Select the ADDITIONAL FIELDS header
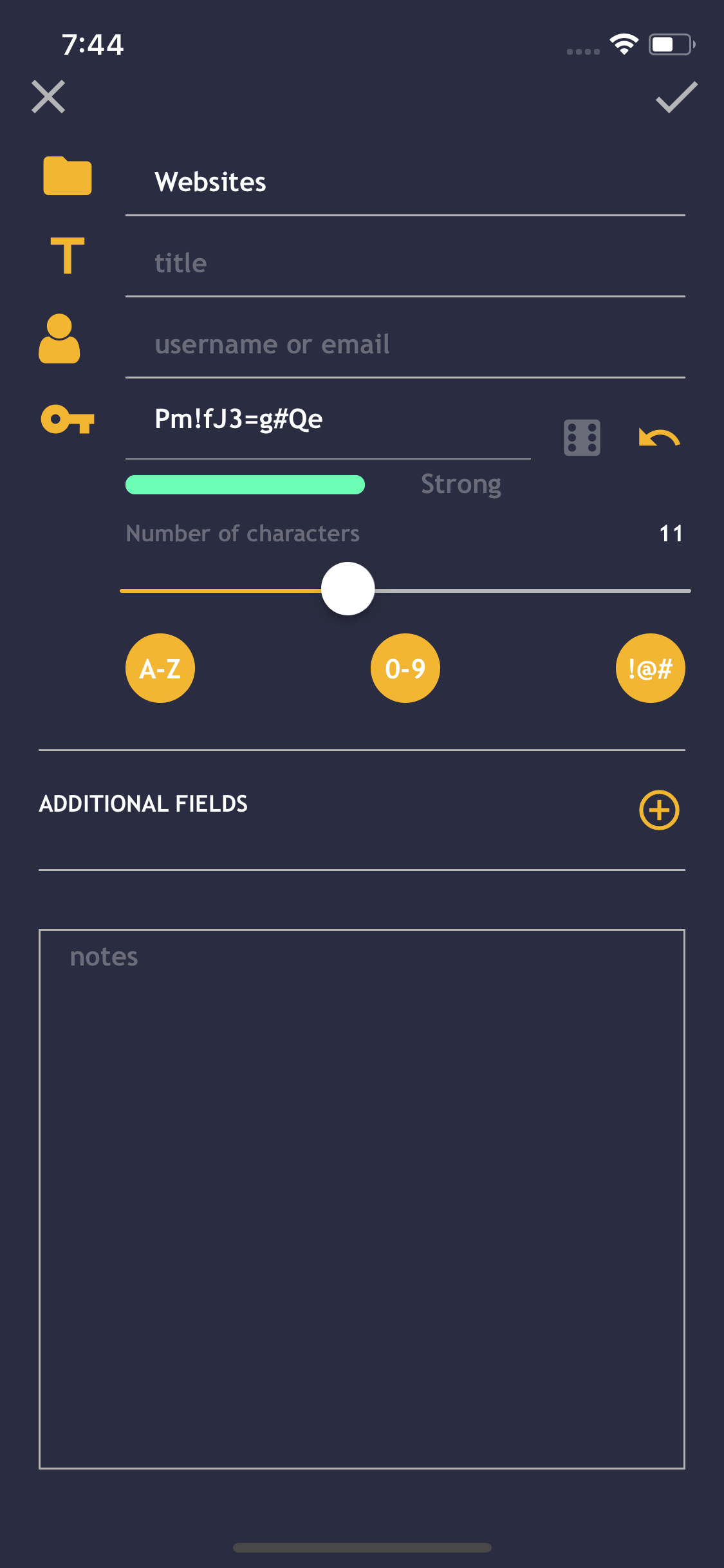Viewport: 724px width, 1568px height. (144, 803)
